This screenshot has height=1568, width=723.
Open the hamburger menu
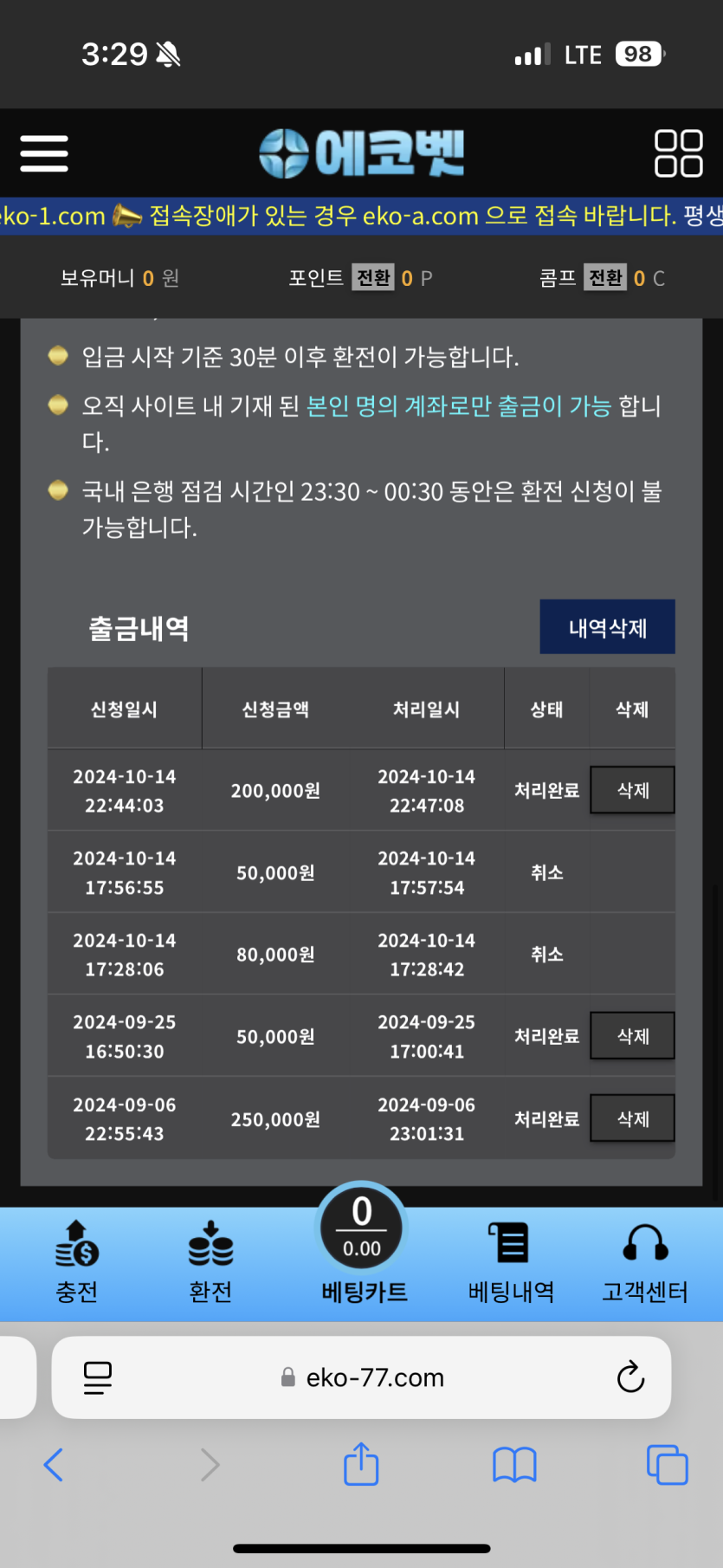(44, 153)
